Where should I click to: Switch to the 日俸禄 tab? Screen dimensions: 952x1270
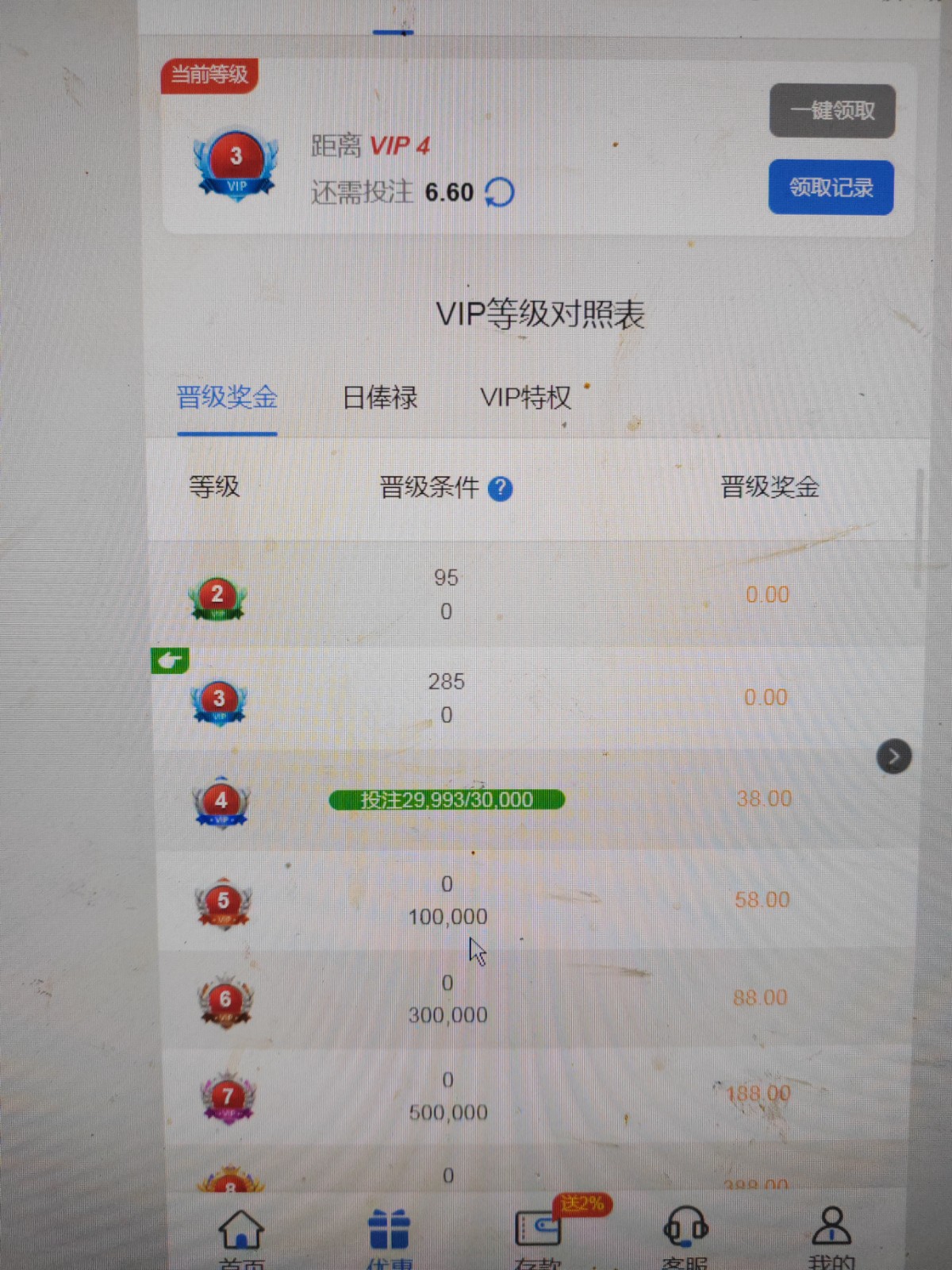click(x=379, y=397)
